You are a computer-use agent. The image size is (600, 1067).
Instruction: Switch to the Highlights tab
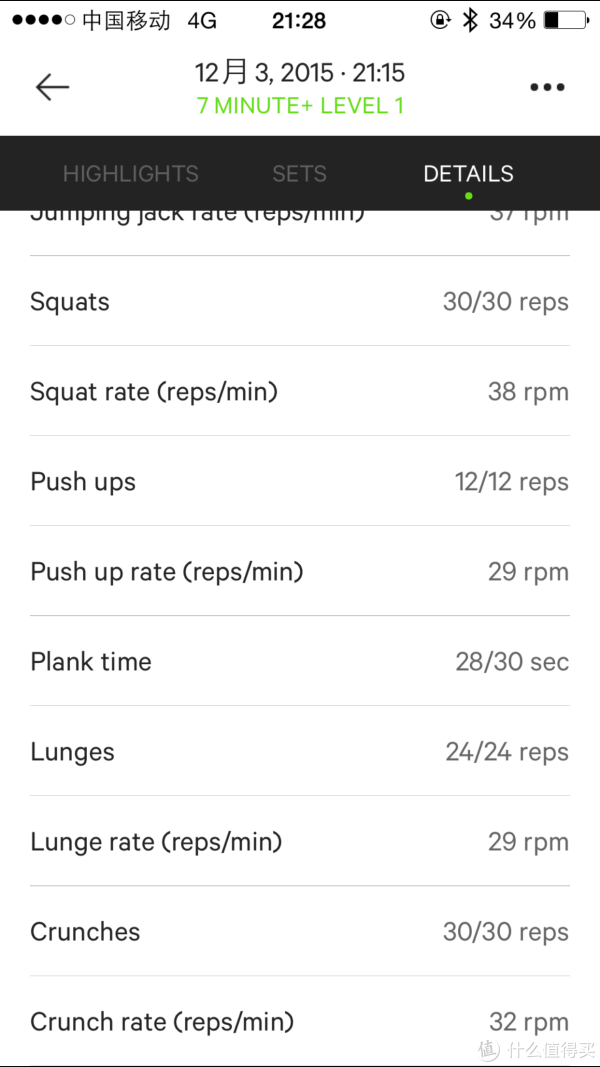coord(131,174)
